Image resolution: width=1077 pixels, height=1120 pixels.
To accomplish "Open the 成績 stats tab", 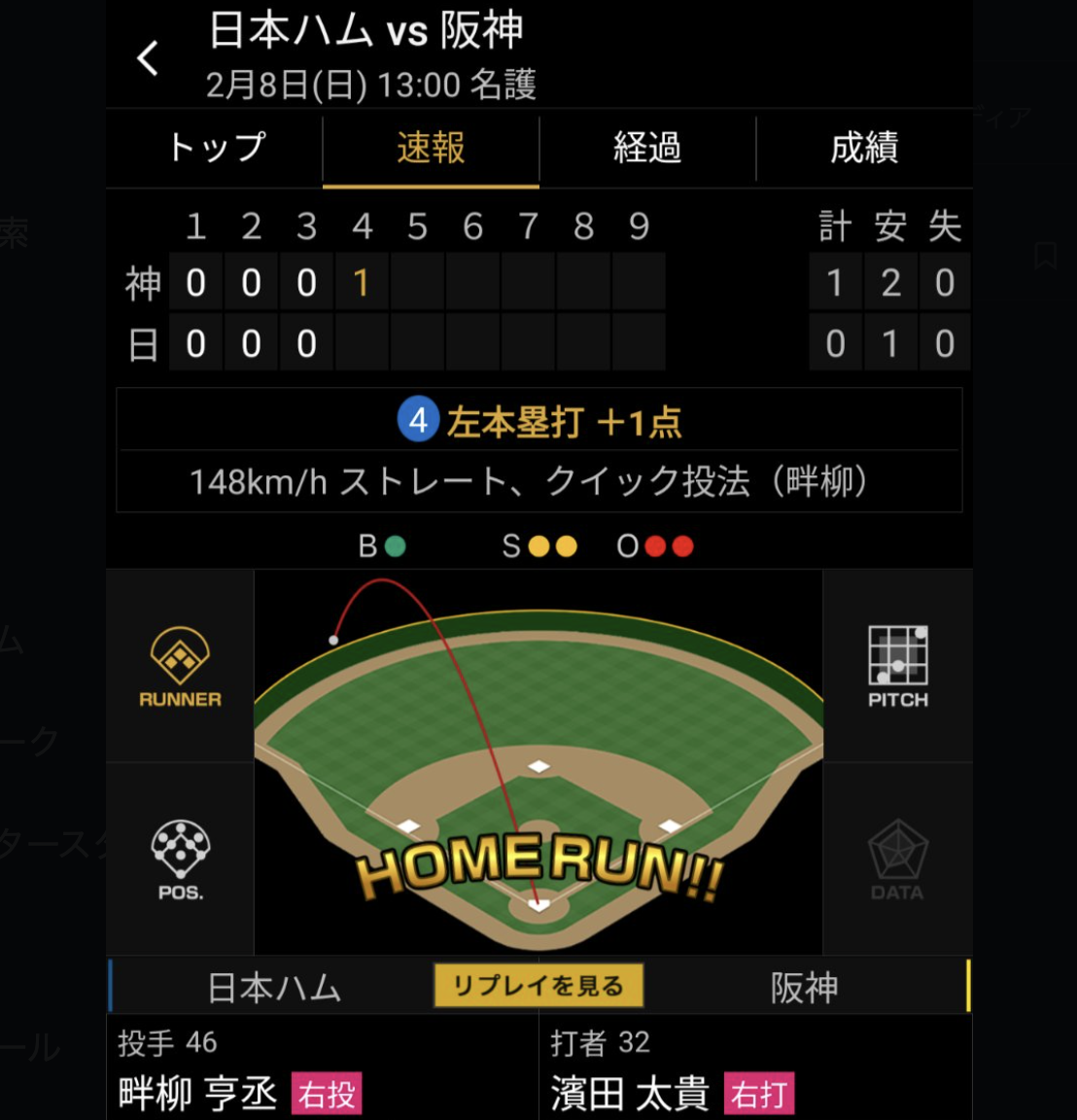I will [863, 148].
